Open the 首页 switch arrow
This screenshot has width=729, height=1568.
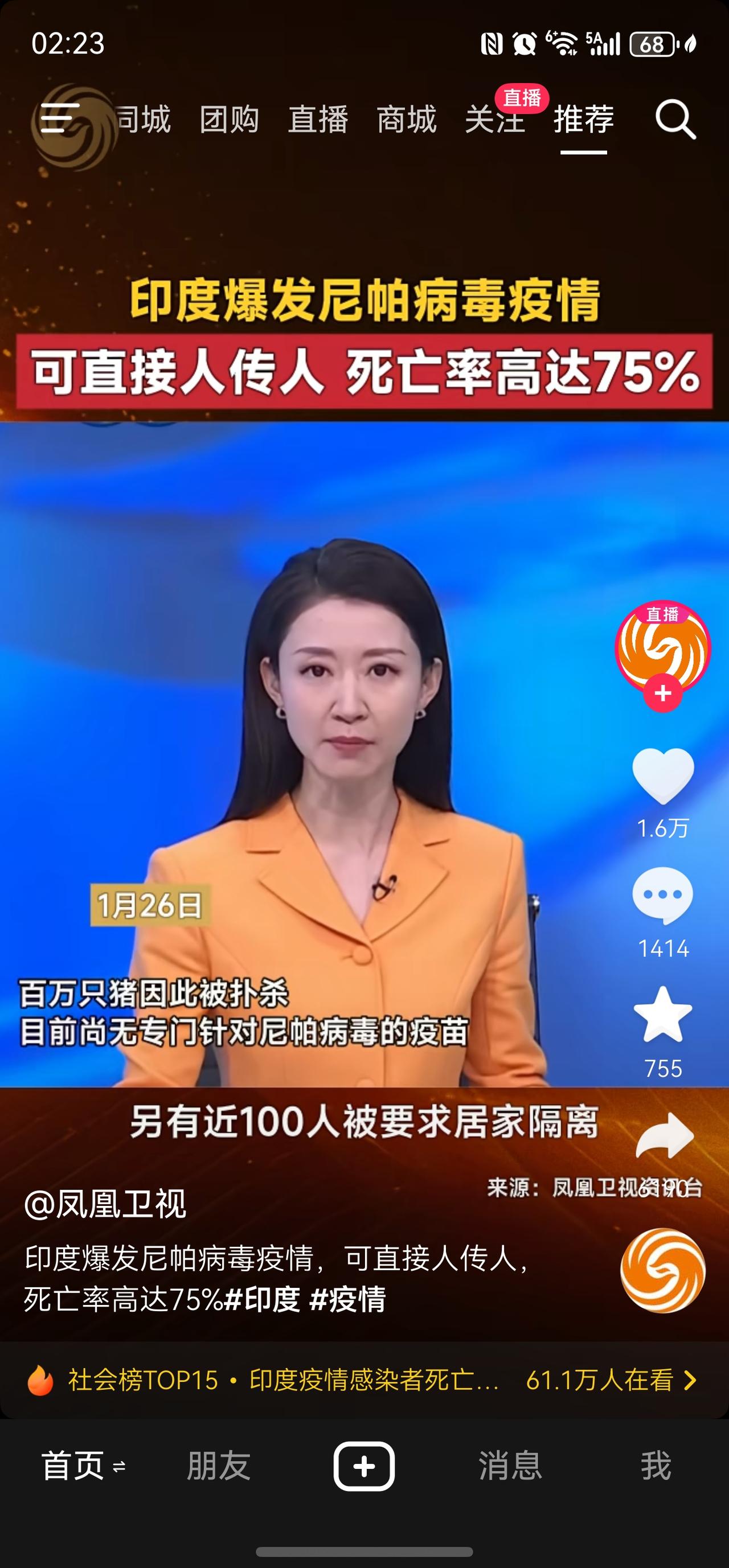[120, 1466]
